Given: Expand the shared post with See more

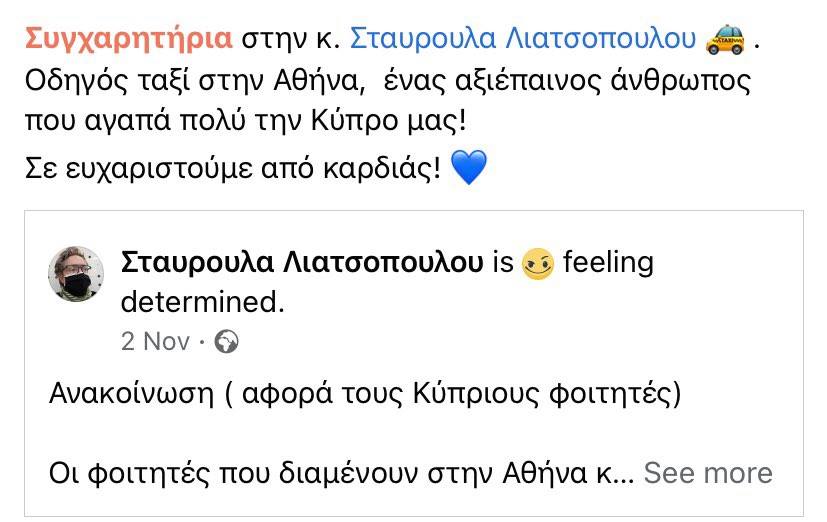Looking at the screenshot, I should click(707, 473).
